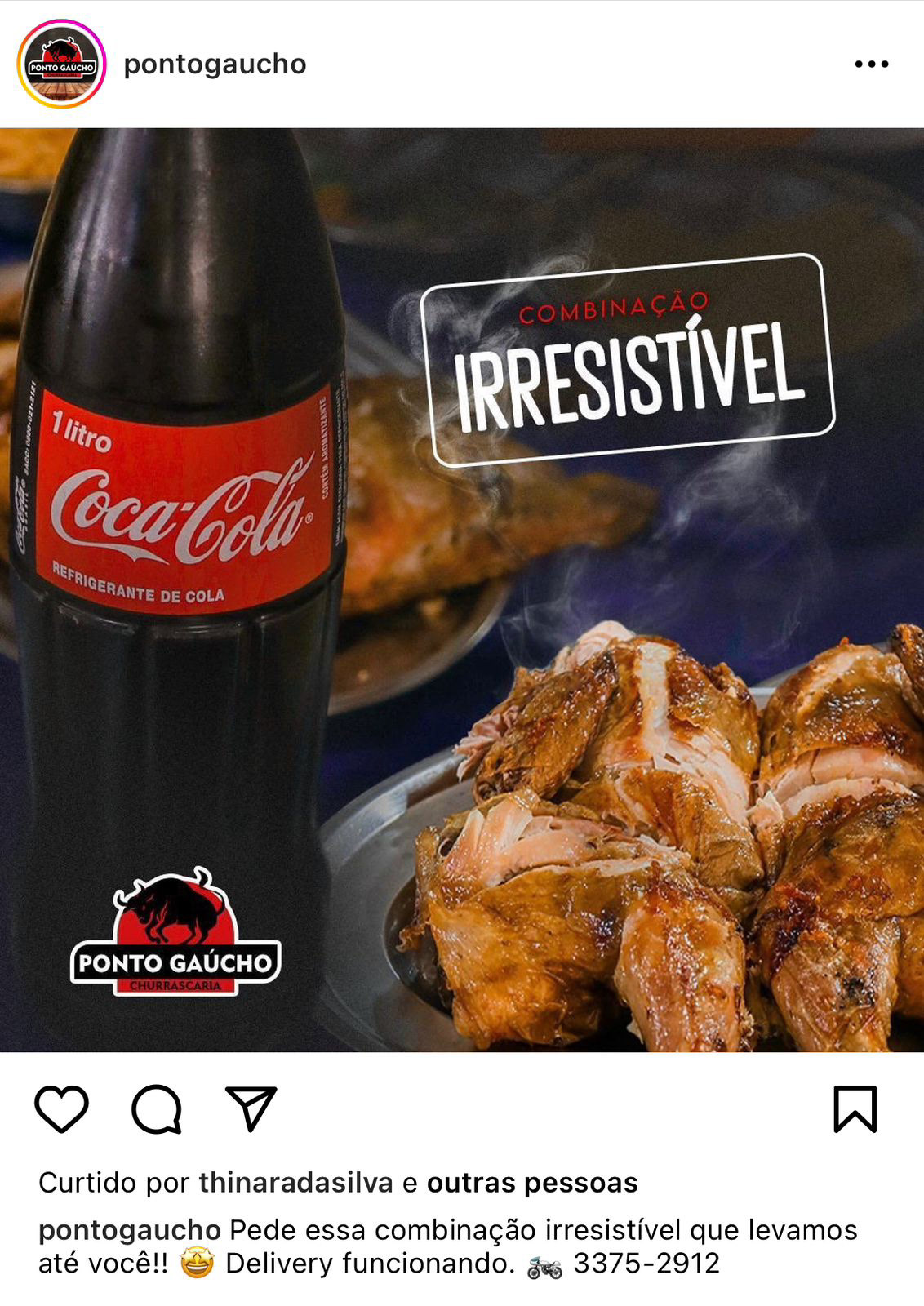Share the post via the paper plane icon
The height and width of the screenshot is (1306, 924).
tap(251, 1108)
